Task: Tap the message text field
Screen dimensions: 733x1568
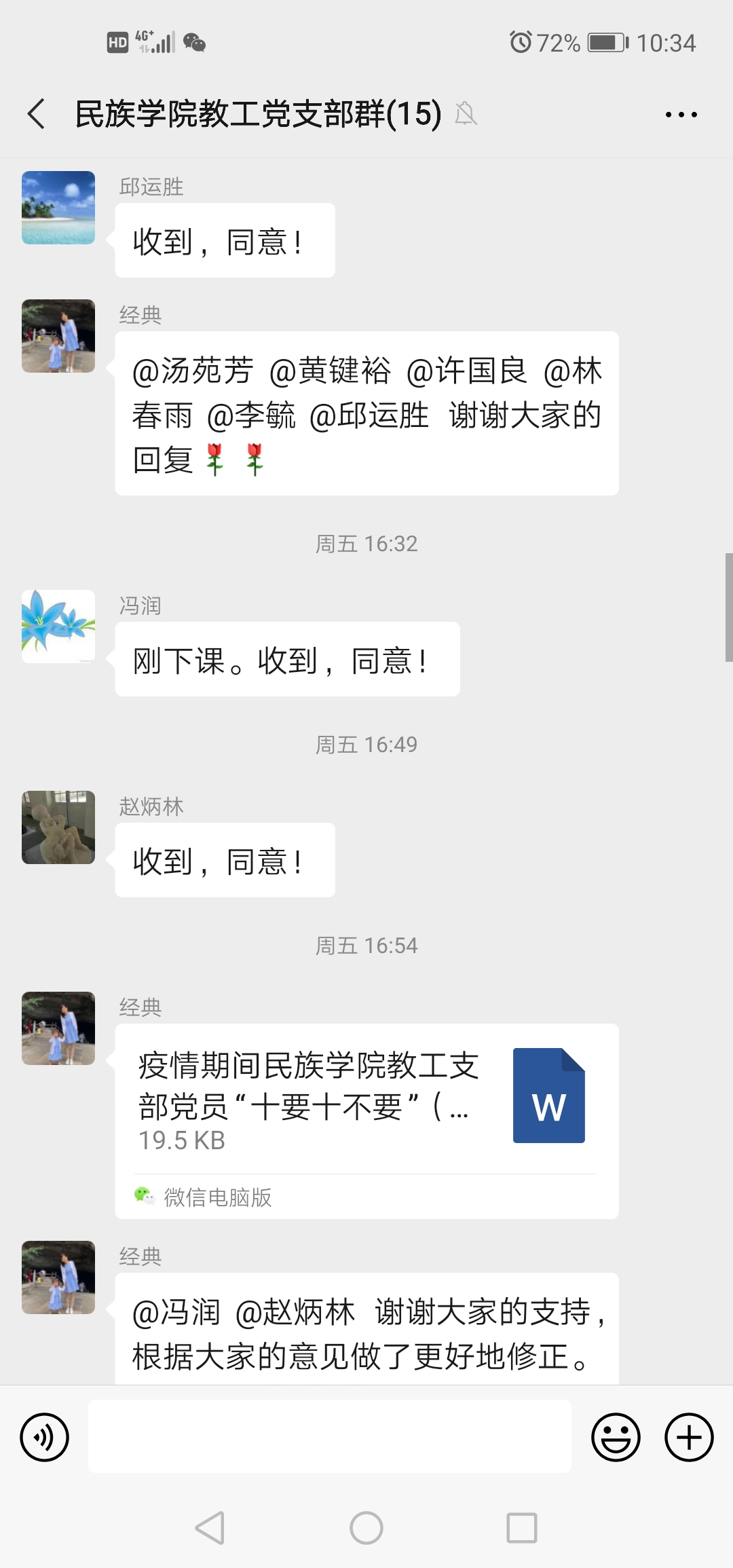Action: click(329, 1437)
